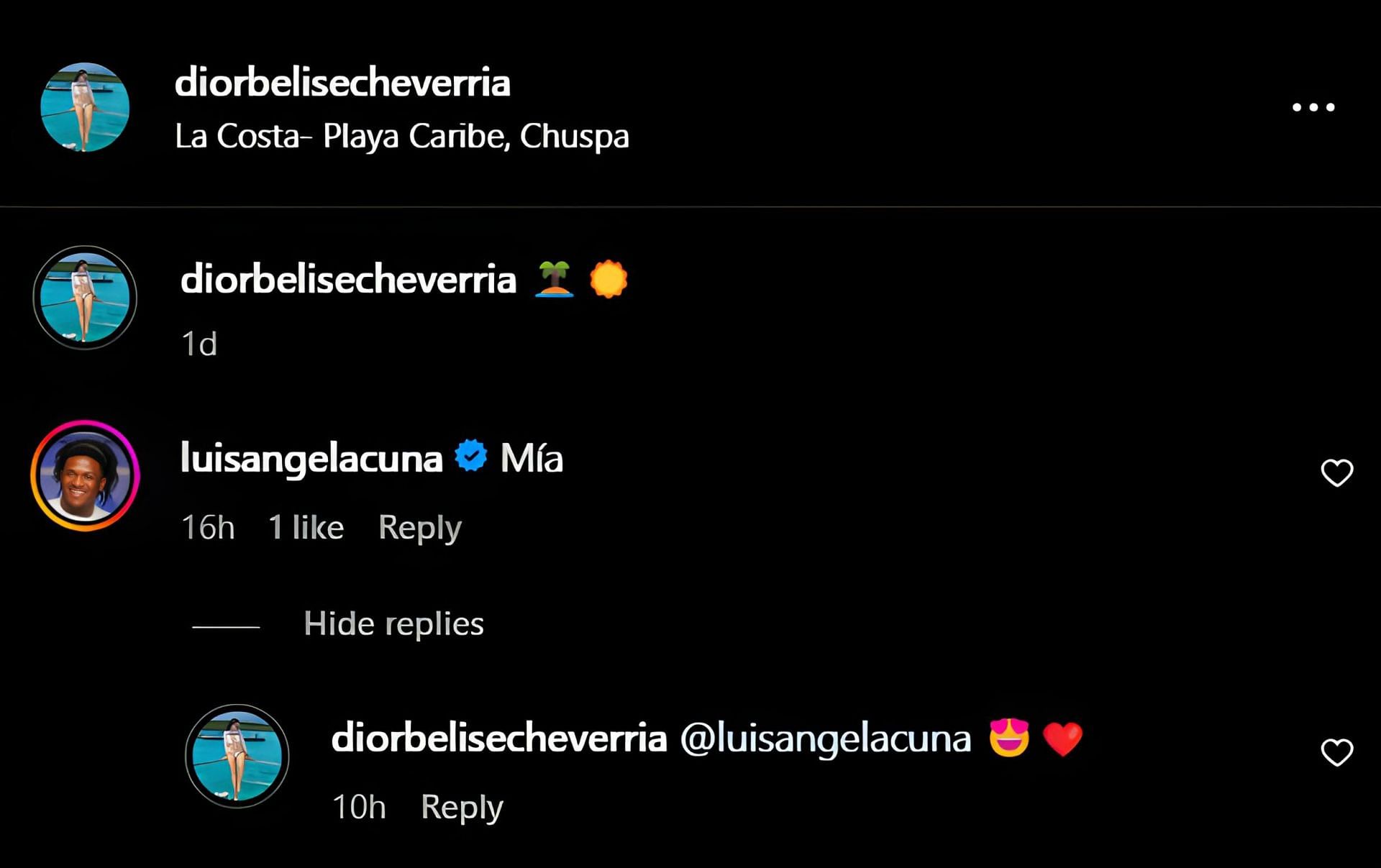Like luisangelacuna's "Mía" comment
Viewport: 1381px width, 868px height.
pyautogui.click(x=1336, y=472)
